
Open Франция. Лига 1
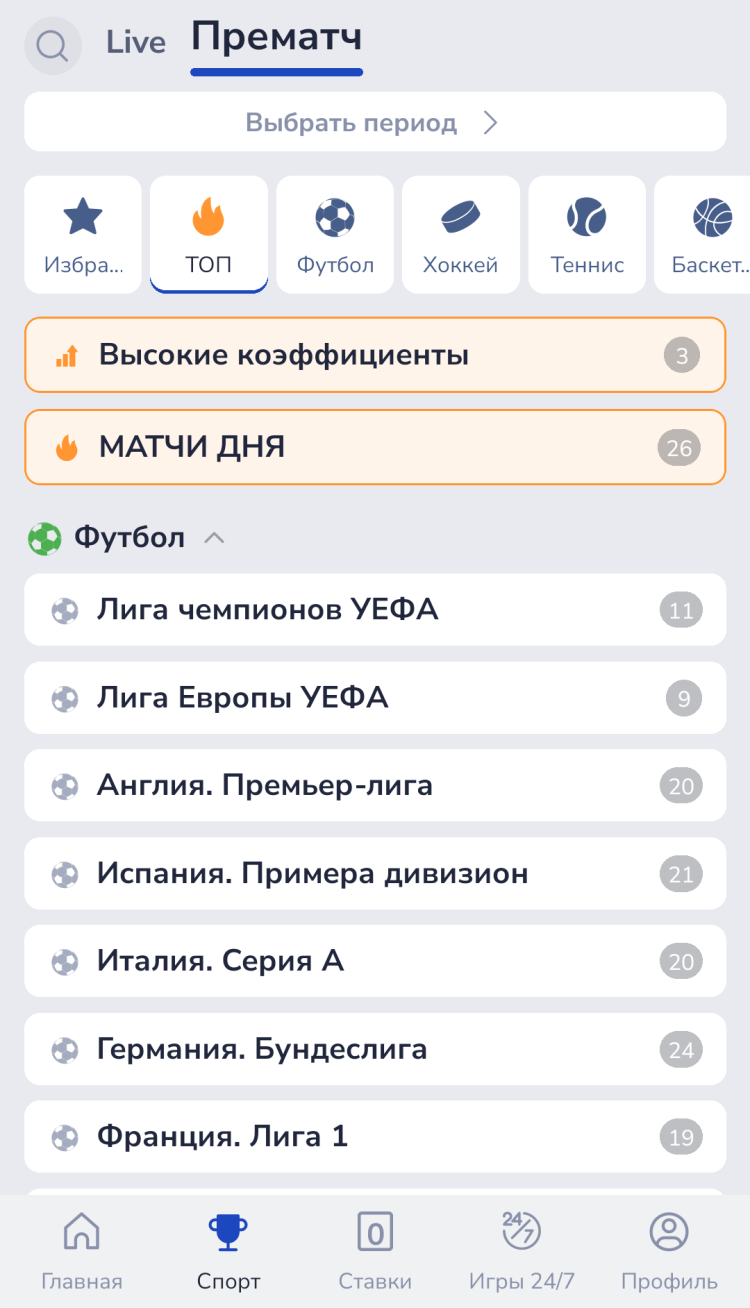[x=375, y=1137]
